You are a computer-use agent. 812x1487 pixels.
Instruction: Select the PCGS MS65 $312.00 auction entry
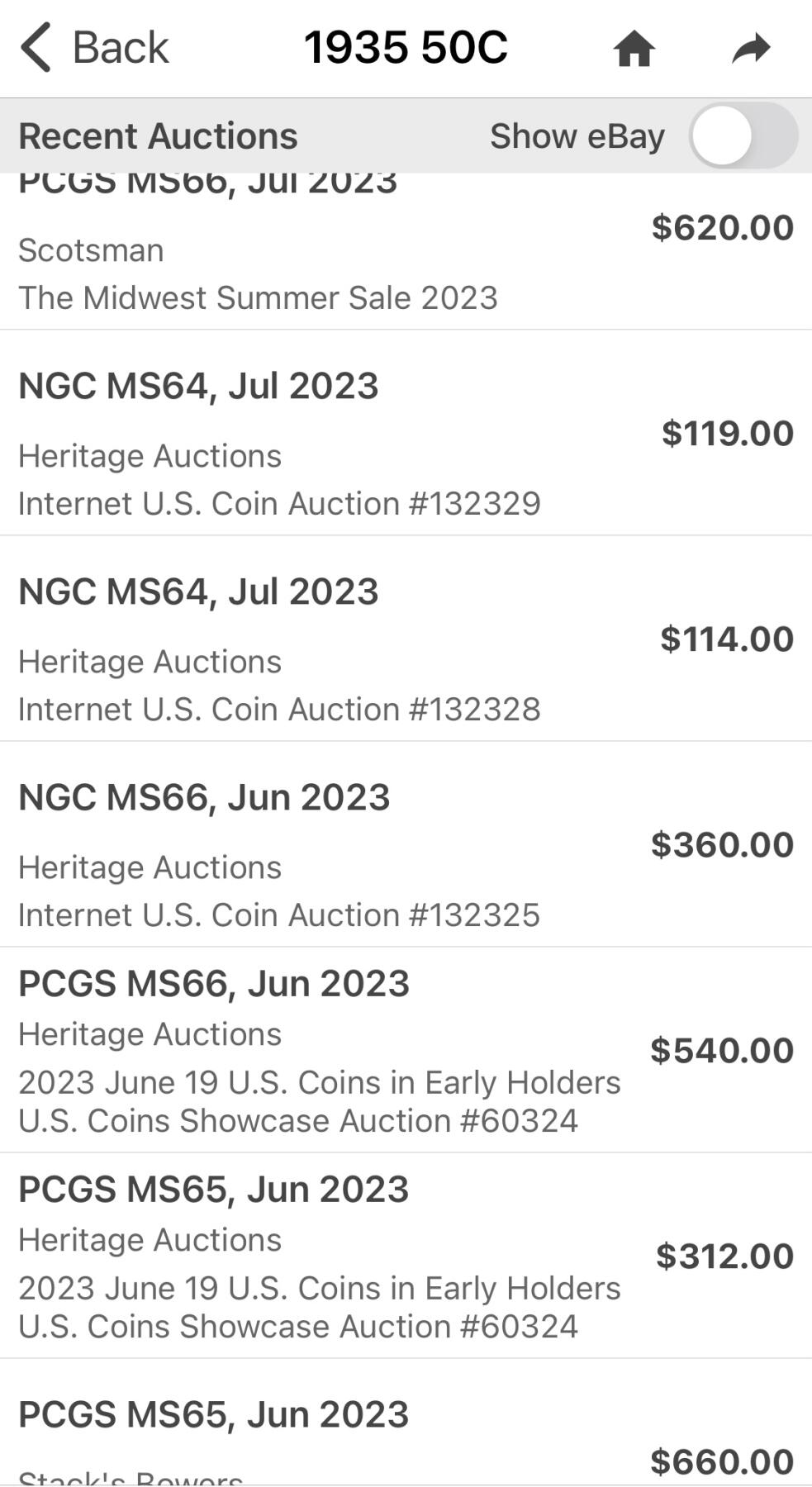(330, 1256)
